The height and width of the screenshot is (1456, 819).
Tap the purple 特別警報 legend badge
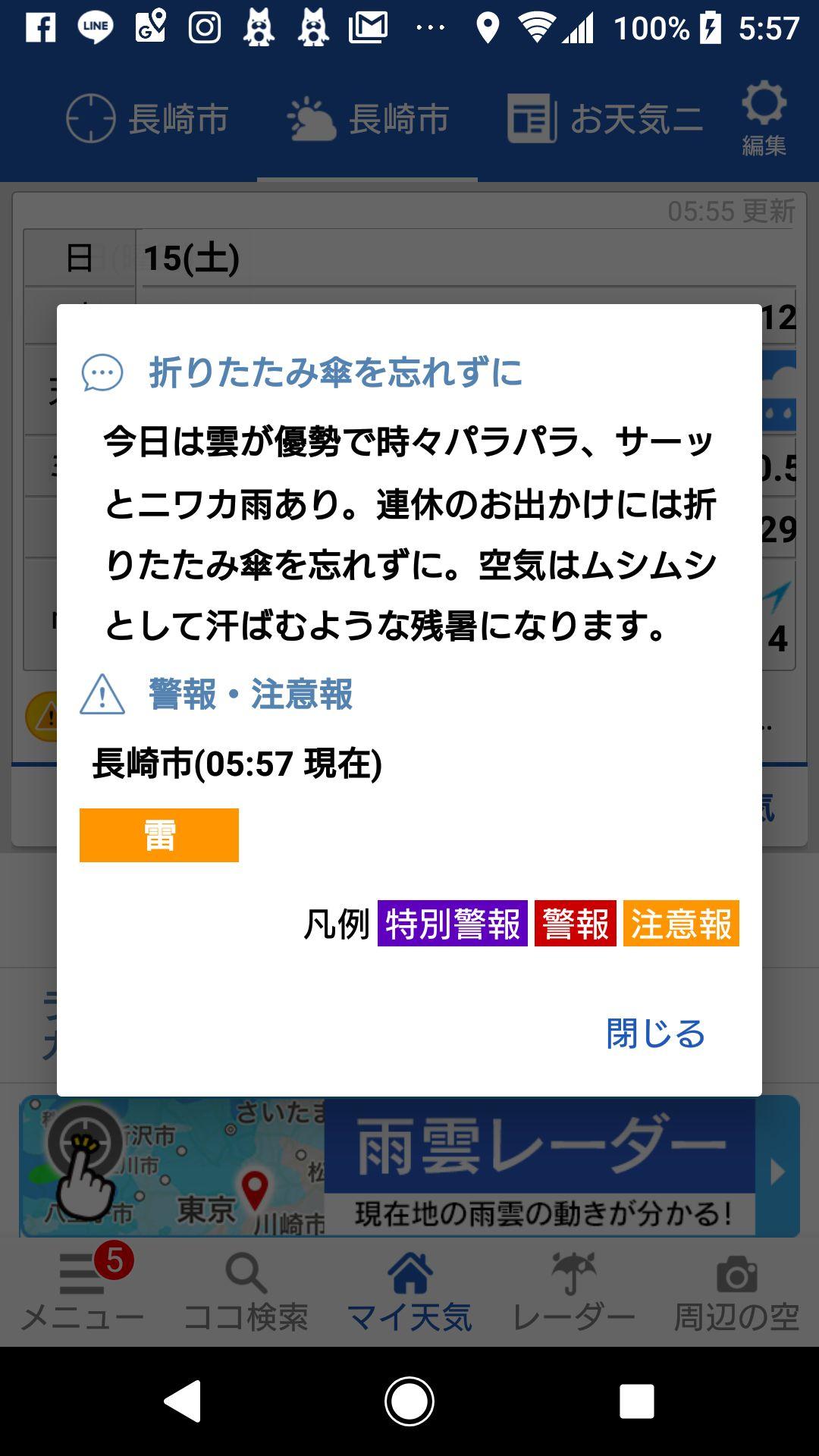(x=452, y=924)
